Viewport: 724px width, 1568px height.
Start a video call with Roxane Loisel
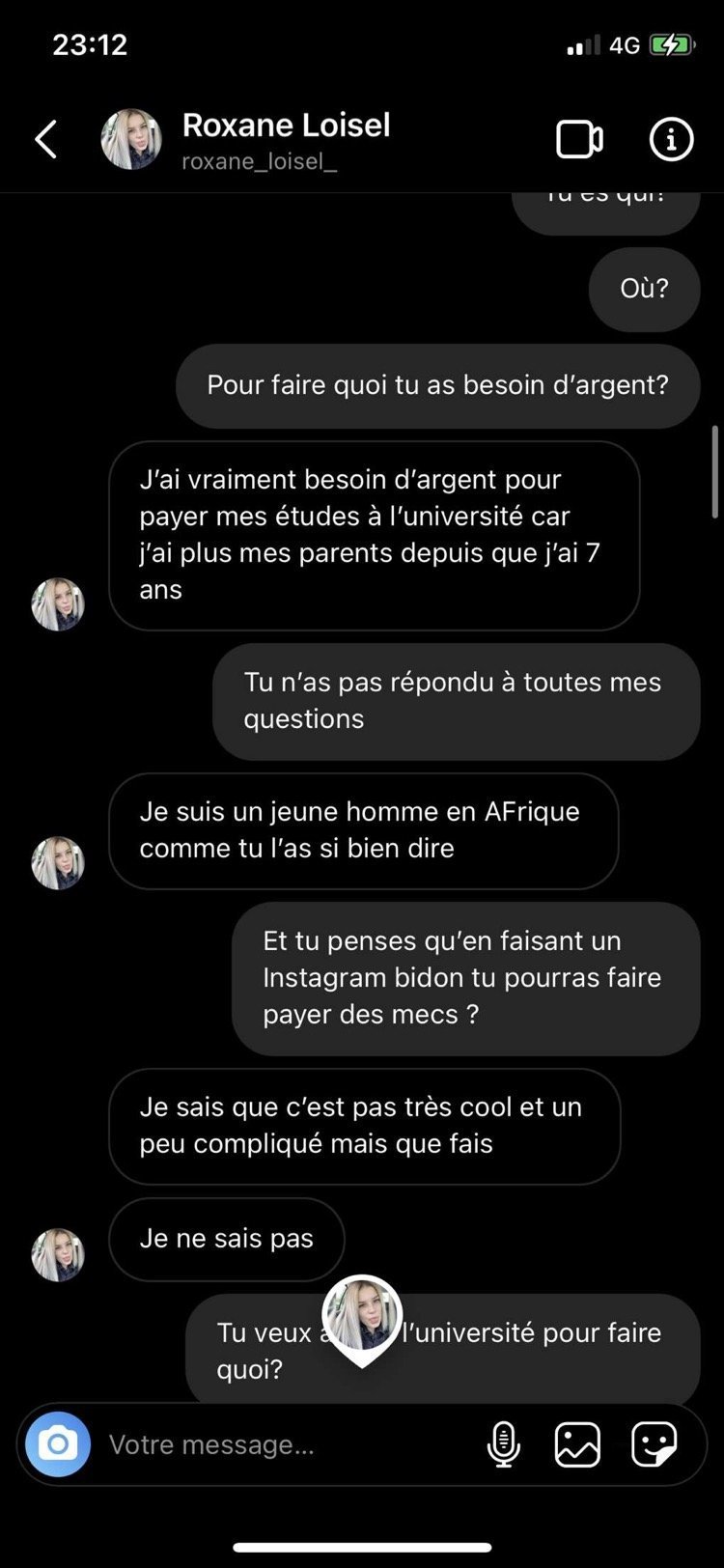579,140
